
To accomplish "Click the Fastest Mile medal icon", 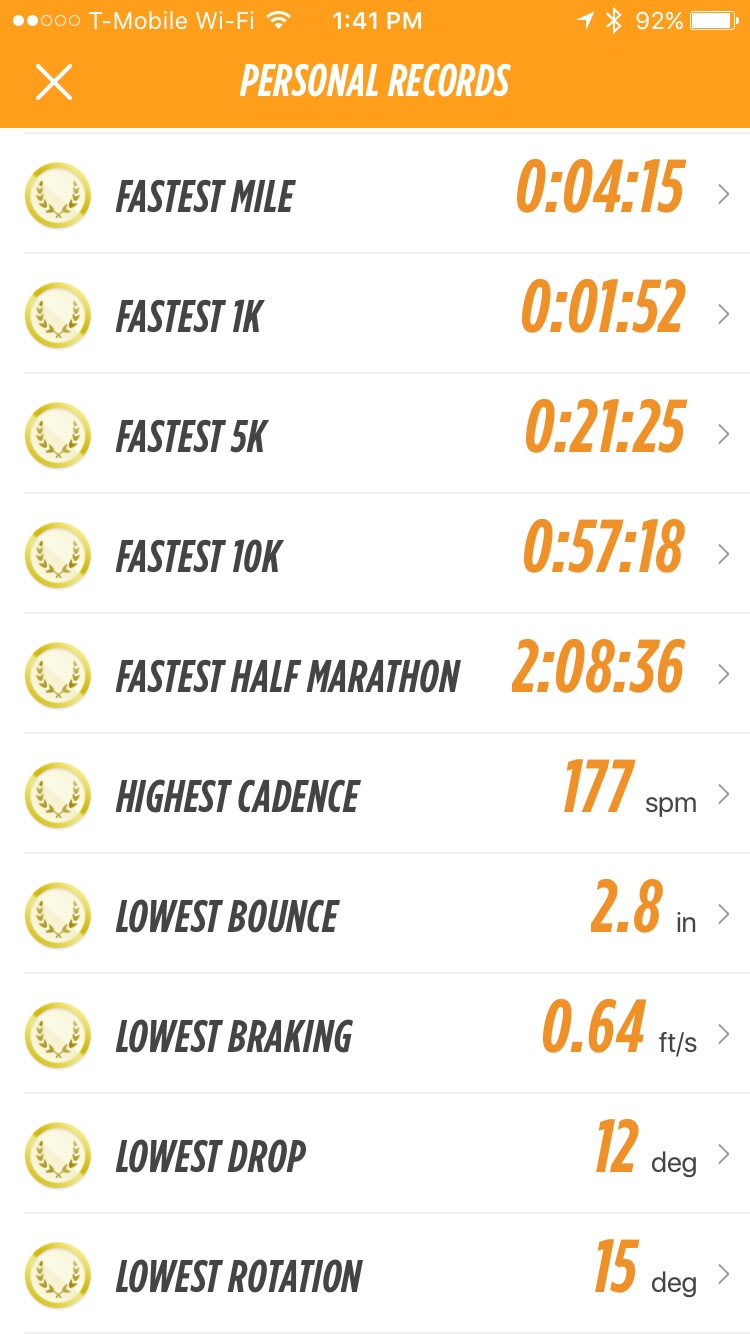I will pos(57,195).
